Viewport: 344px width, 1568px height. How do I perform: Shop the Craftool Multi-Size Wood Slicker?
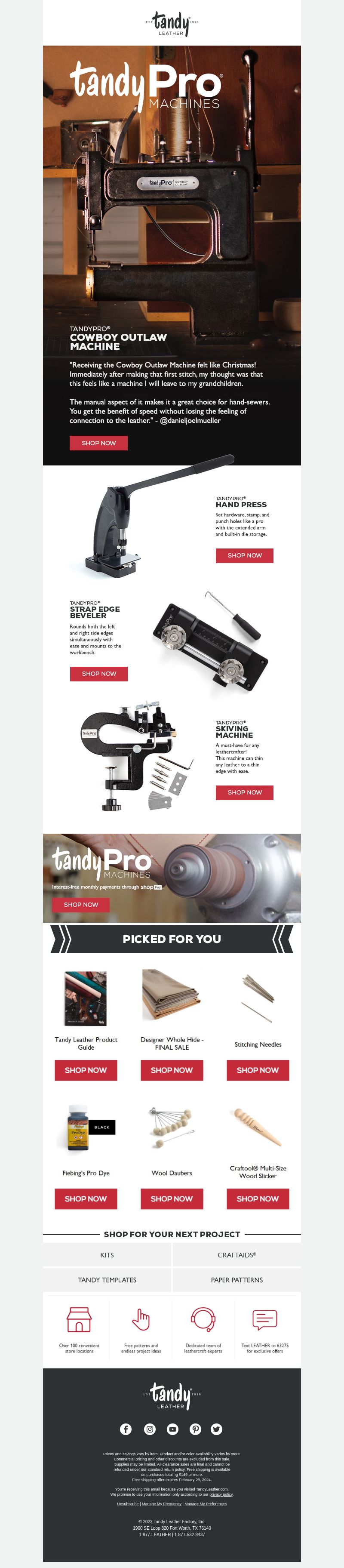tap(258, 1198)
